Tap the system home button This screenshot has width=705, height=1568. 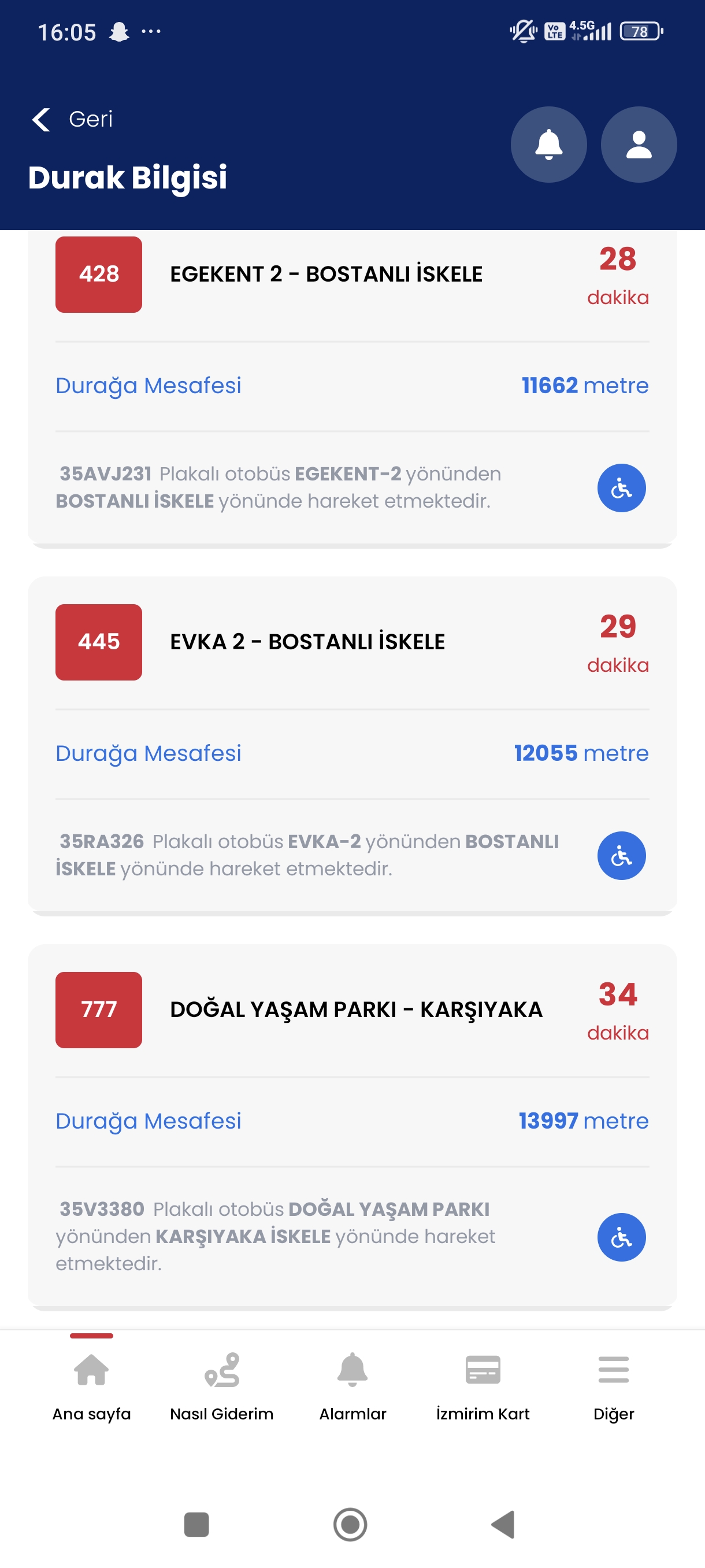(x=350, y=1525)
